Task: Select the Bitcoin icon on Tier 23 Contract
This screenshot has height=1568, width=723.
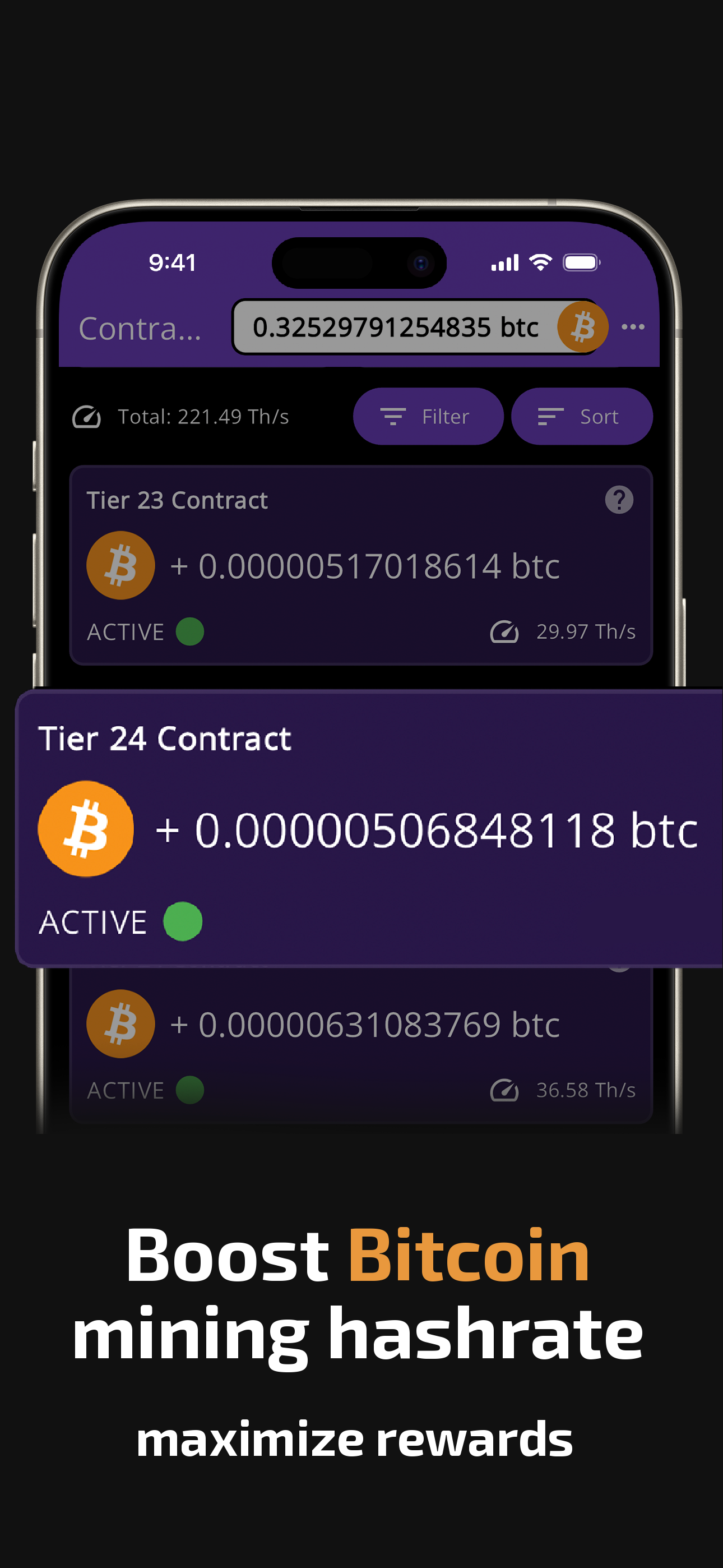Action: [120, 564]
